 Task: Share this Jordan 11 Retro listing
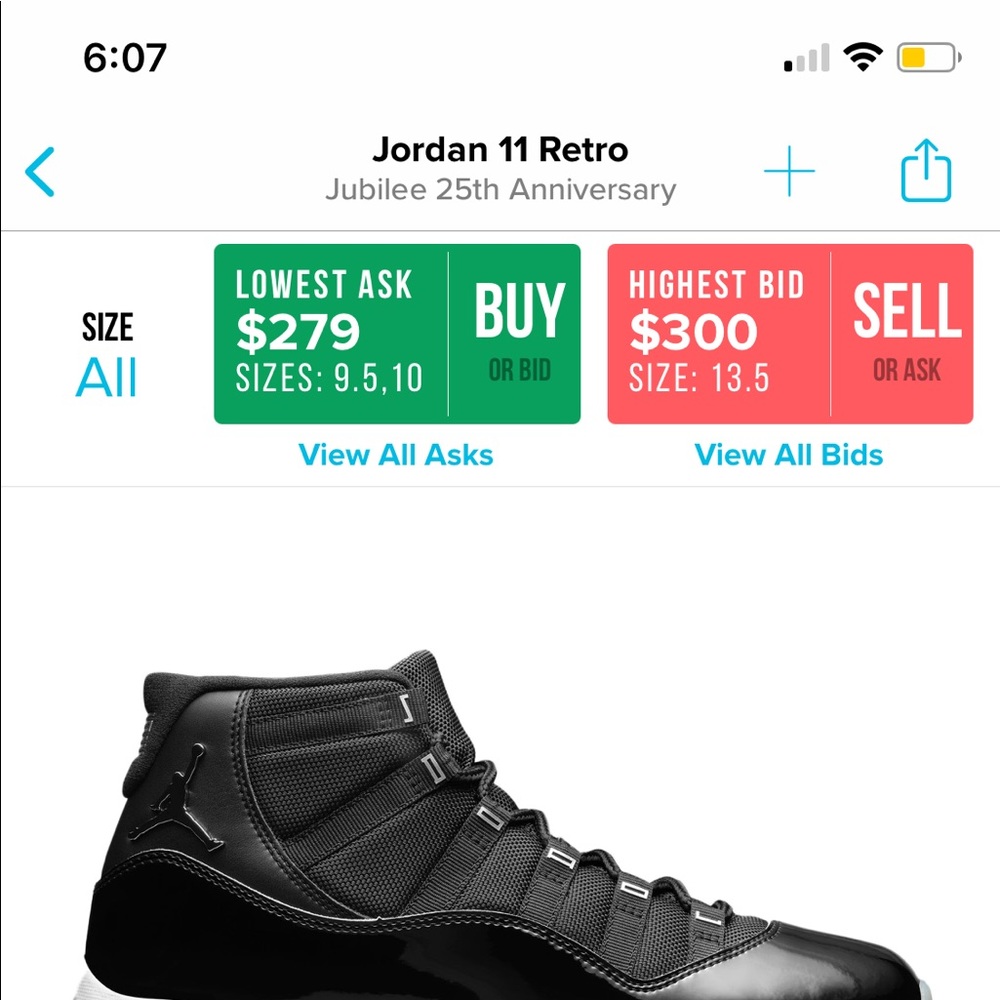point(926,171)
